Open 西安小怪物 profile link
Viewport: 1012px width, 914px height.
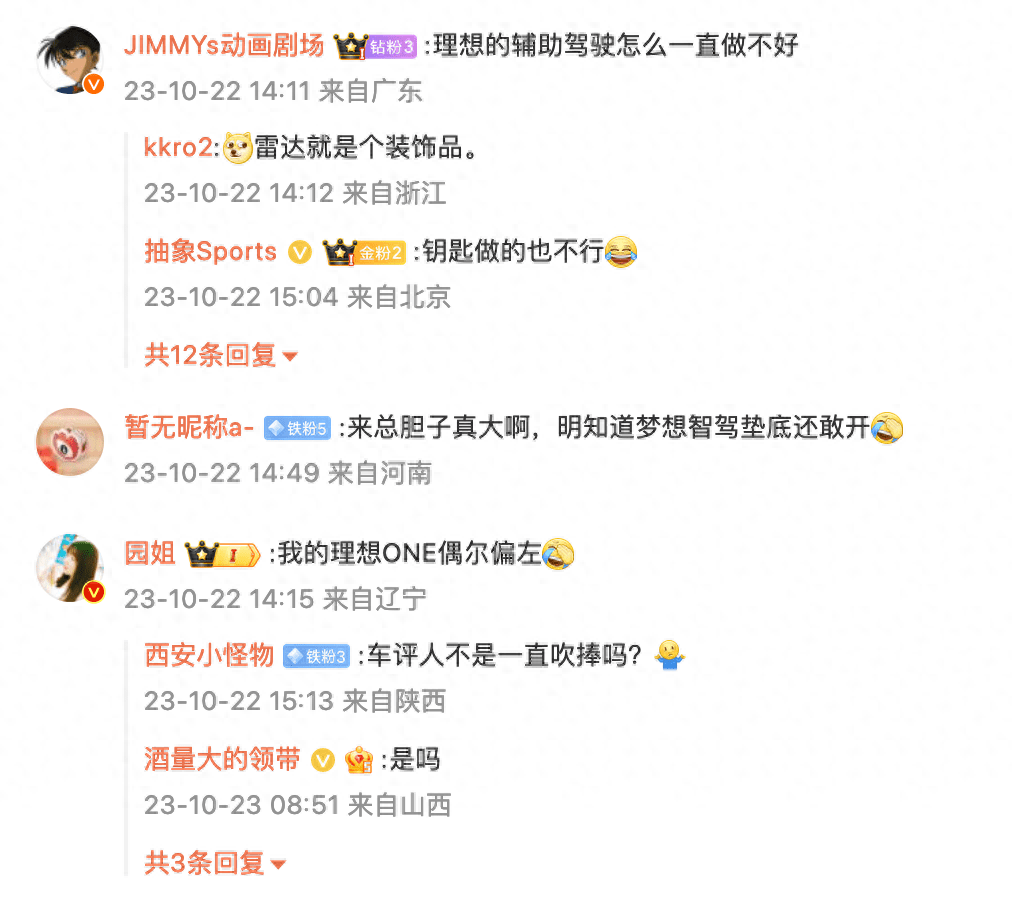click(209, 656)
